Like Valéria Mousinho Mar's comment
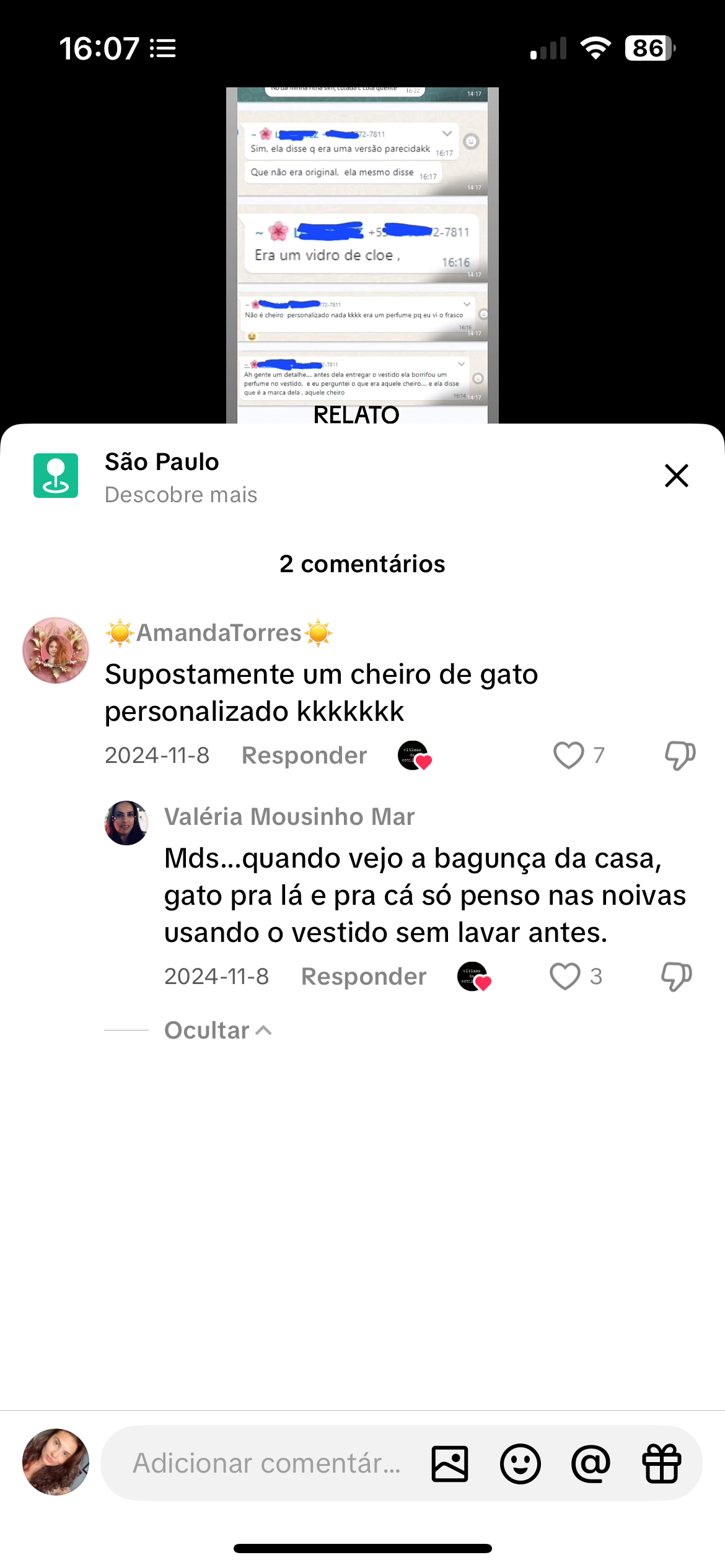Viewport: 725px width, 1568px height. pos(565,977)
